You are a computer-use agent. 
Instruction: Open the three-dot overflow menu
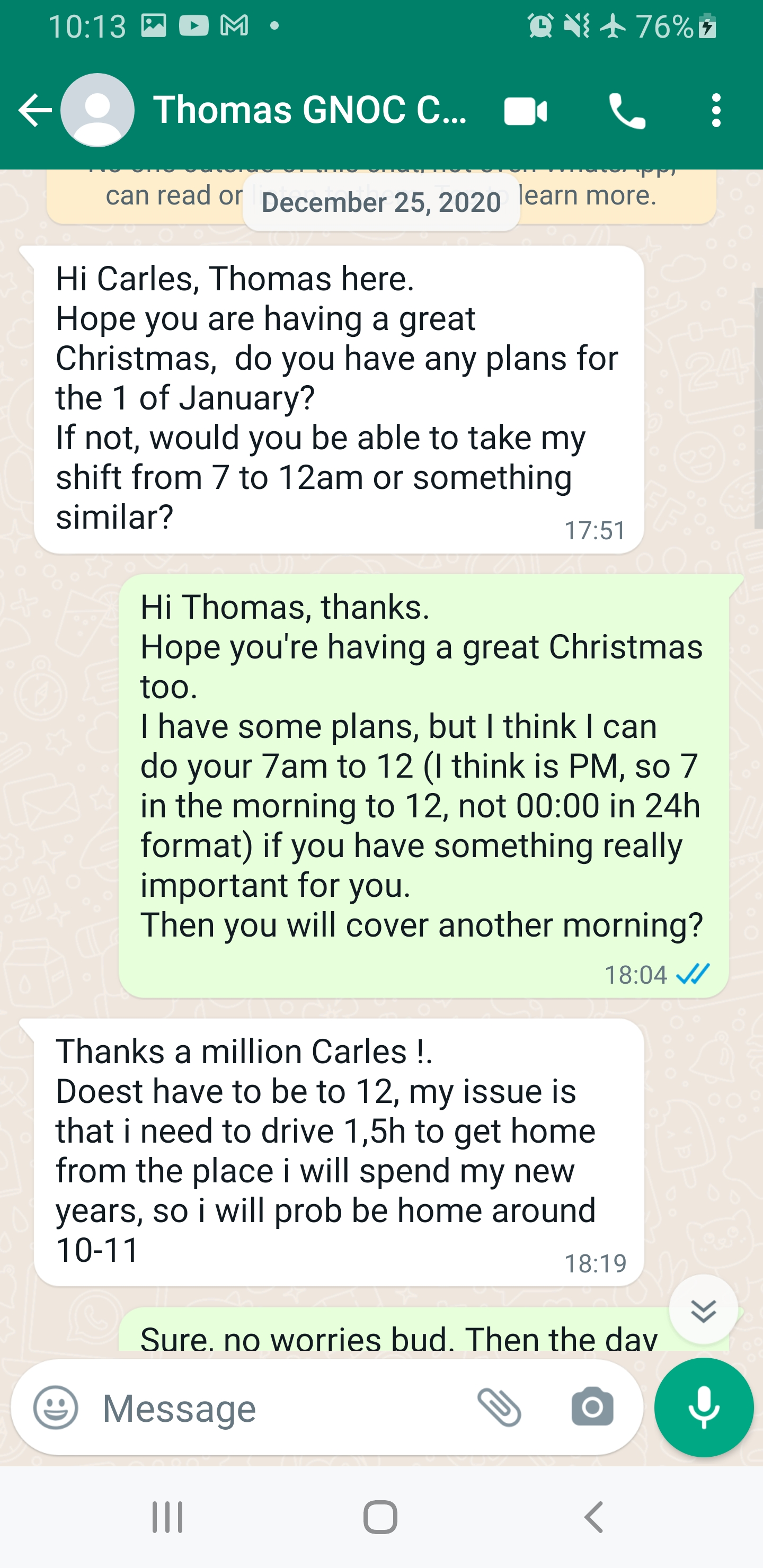point(716,111)
